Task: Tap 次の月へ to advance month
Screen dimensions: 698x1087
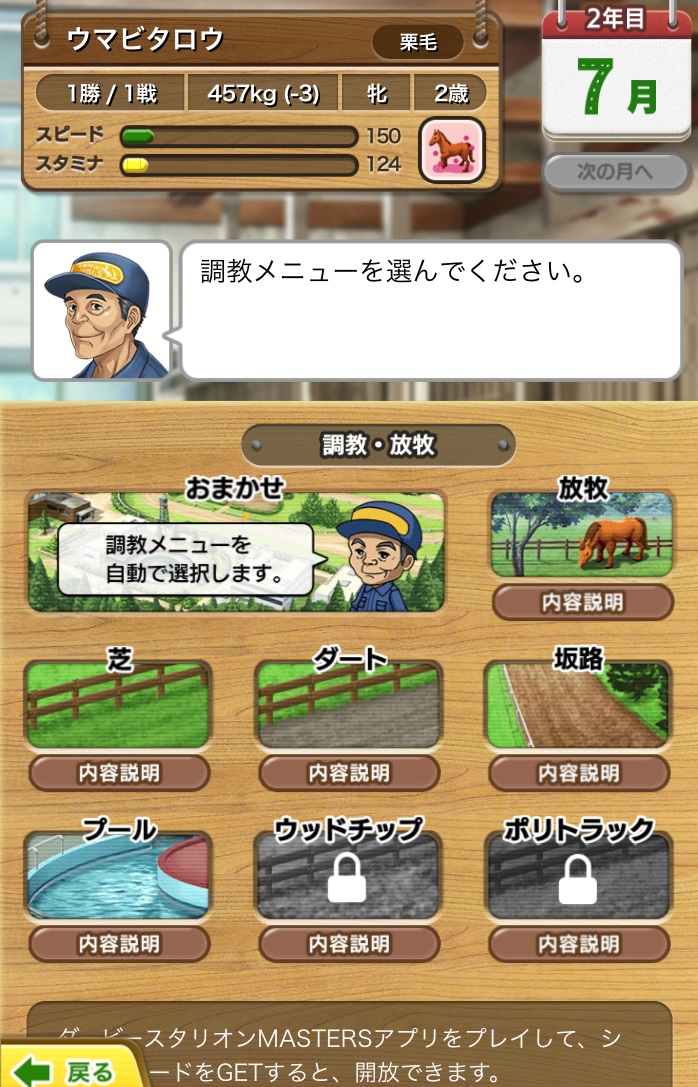Action: tap(615, 171)
